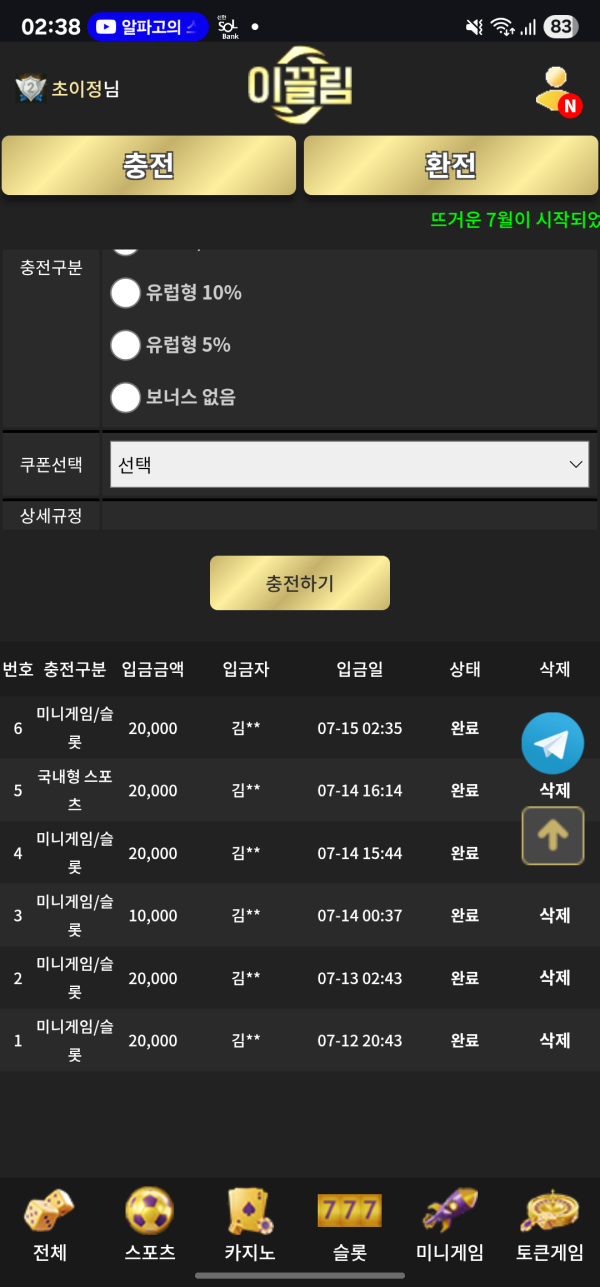The height and width of the screenshot is (1287, 600).
Task: Open the profile icon with N badge
Action: pos(557,90)
